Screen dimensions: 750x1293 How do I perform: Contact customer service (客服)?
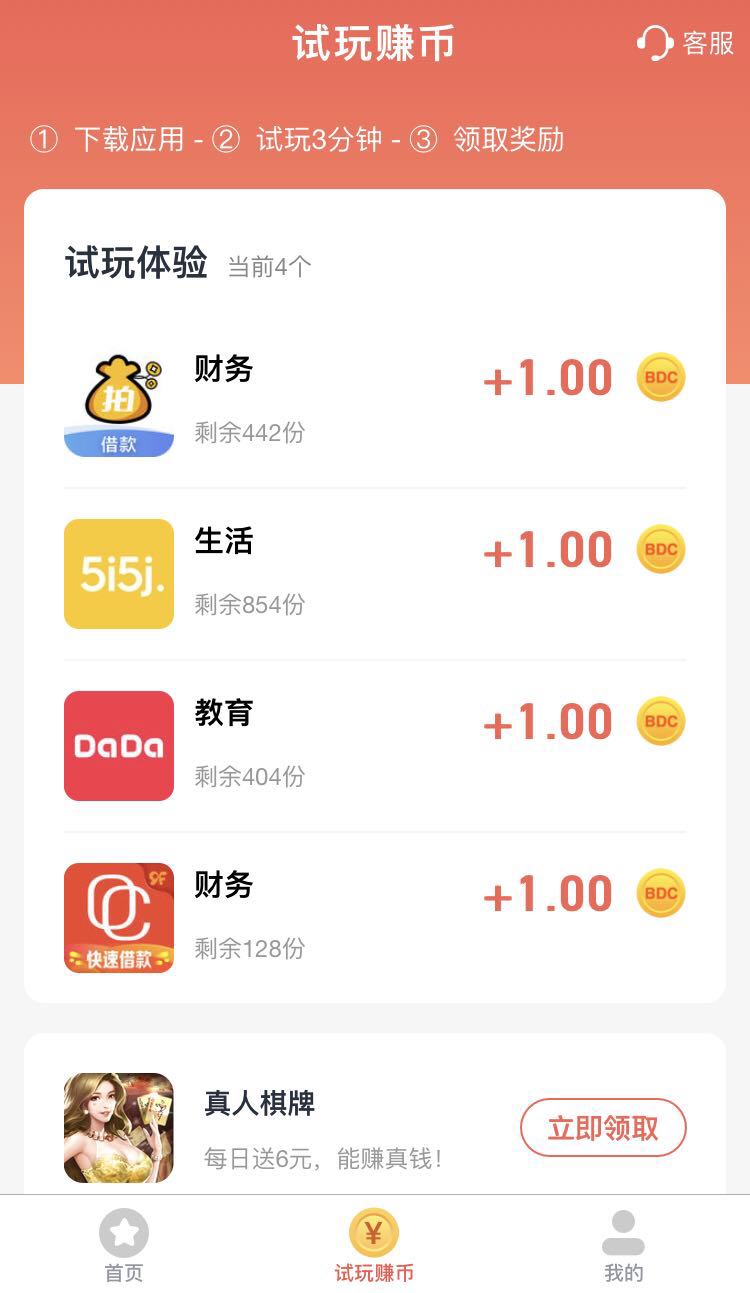click(x=686, y=43)
